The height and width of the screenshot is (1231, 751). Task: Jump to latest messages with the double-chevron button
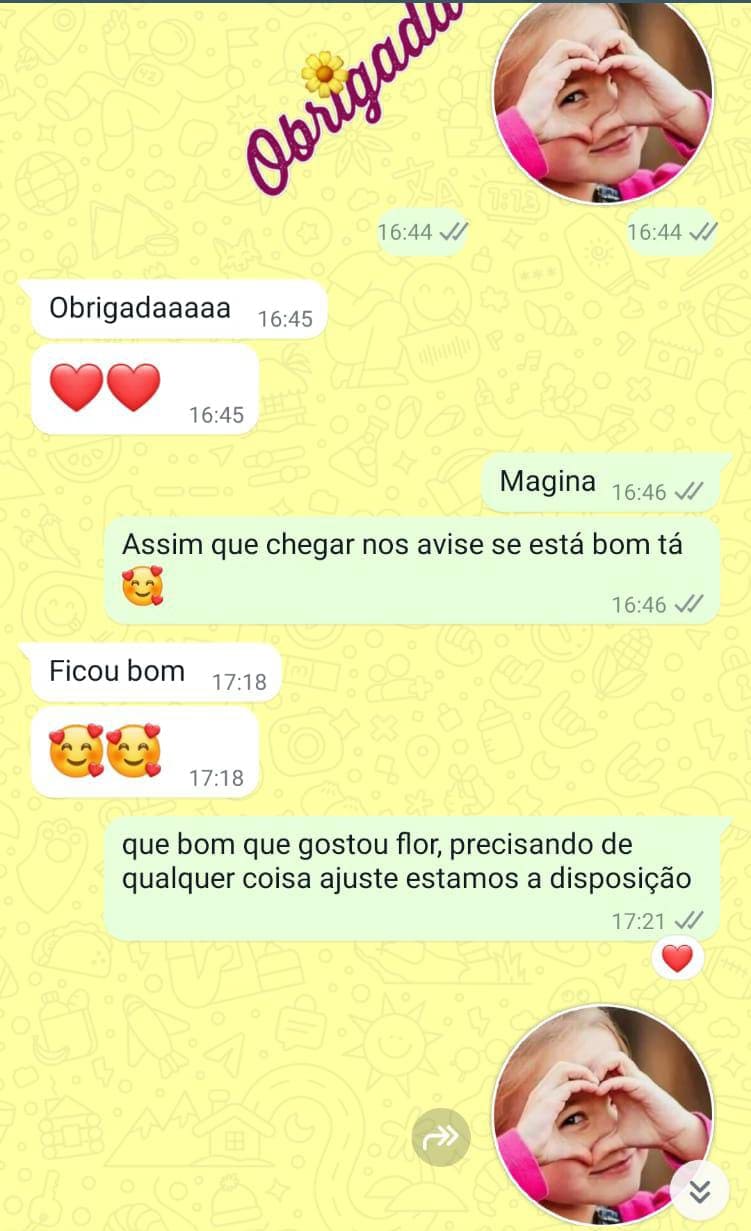point(700,1191)
